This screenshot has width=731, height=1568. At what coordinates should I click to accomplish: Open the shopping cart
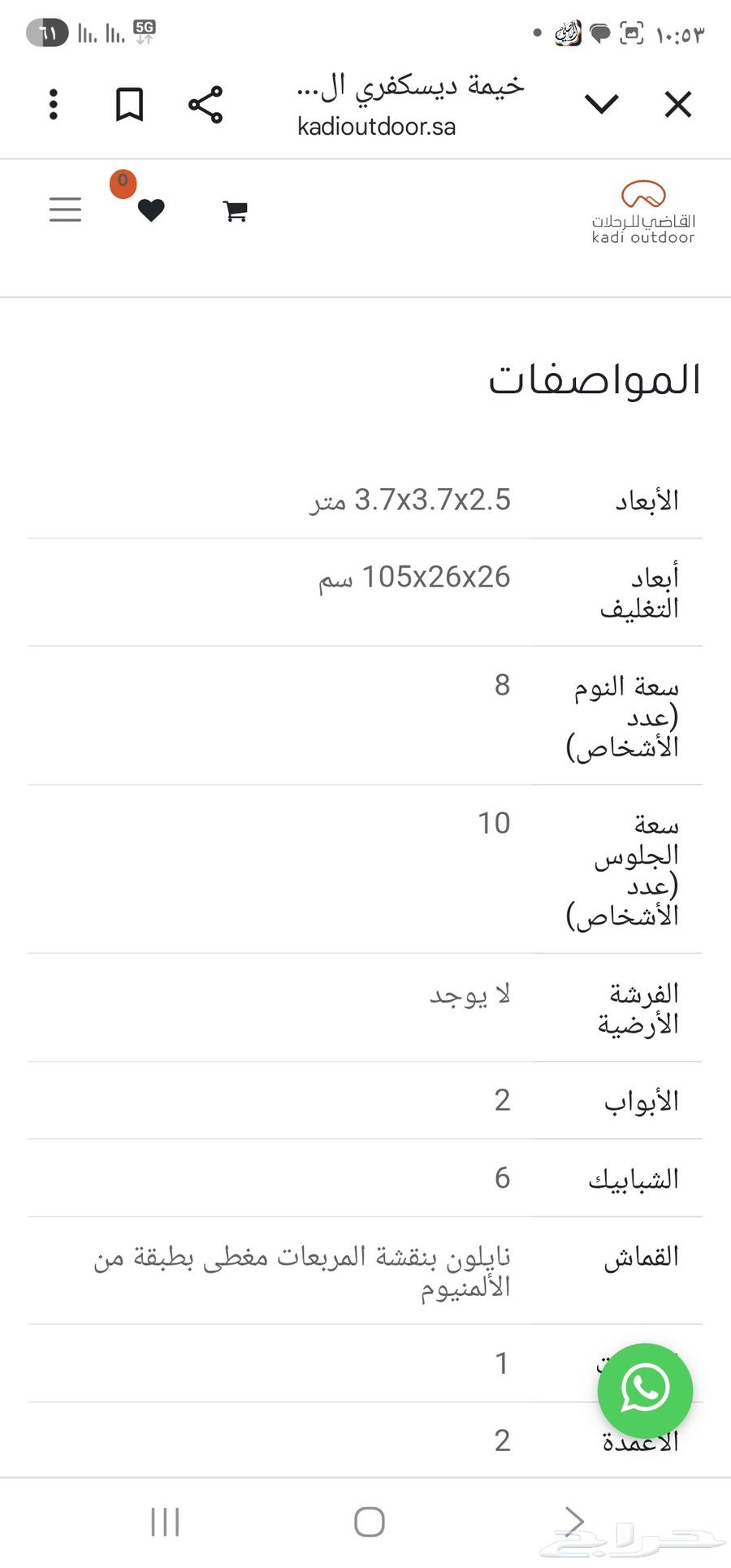234,210
